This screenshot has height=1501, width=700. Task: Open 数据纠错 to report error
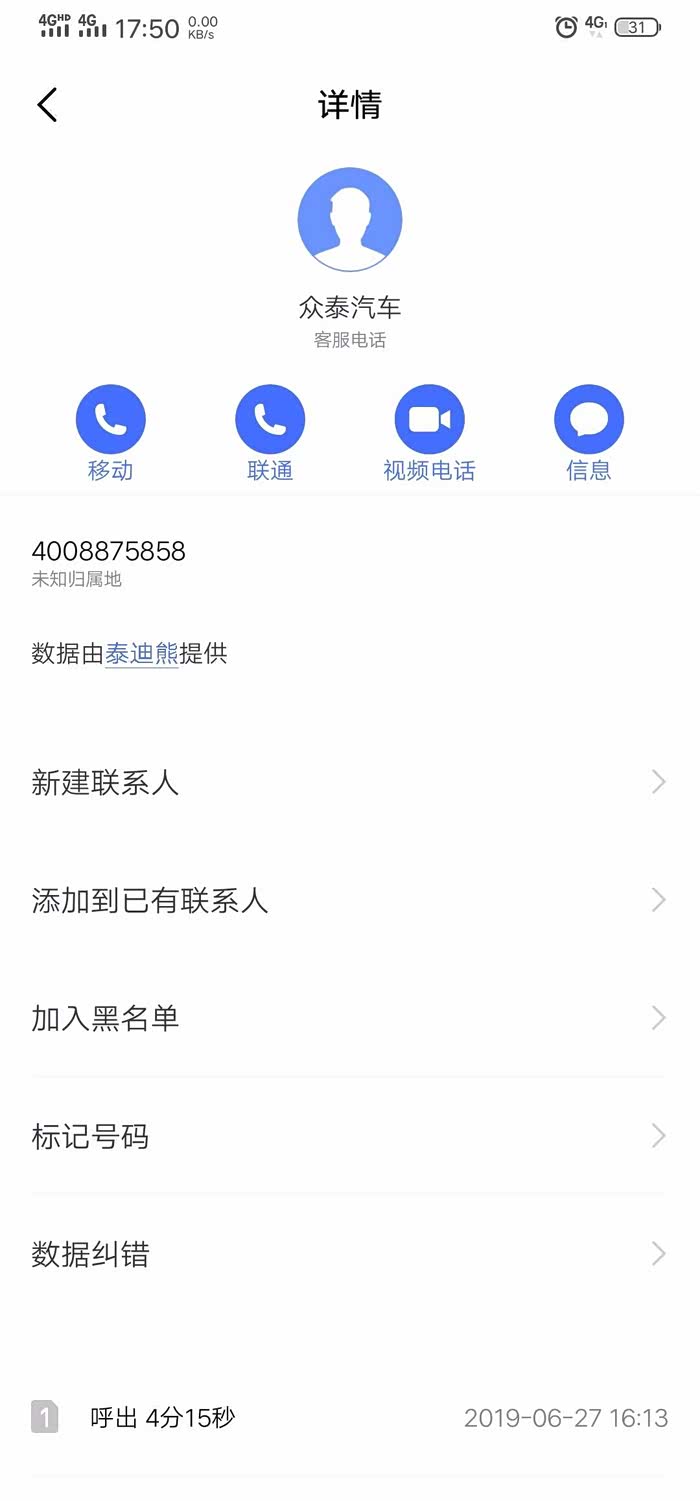(x=348, y=1254)
